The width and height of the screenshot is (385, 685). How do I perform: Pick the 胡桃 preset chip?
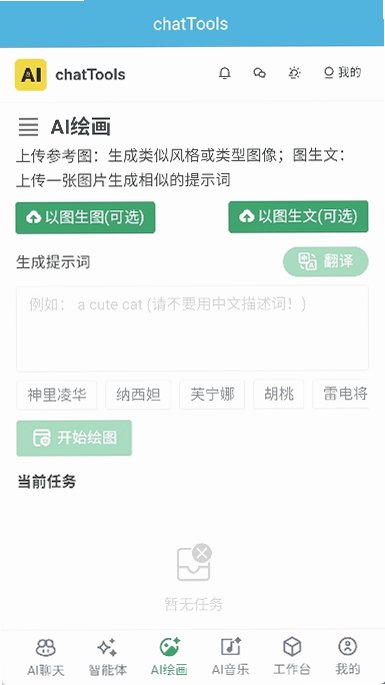tap(279, 395)
